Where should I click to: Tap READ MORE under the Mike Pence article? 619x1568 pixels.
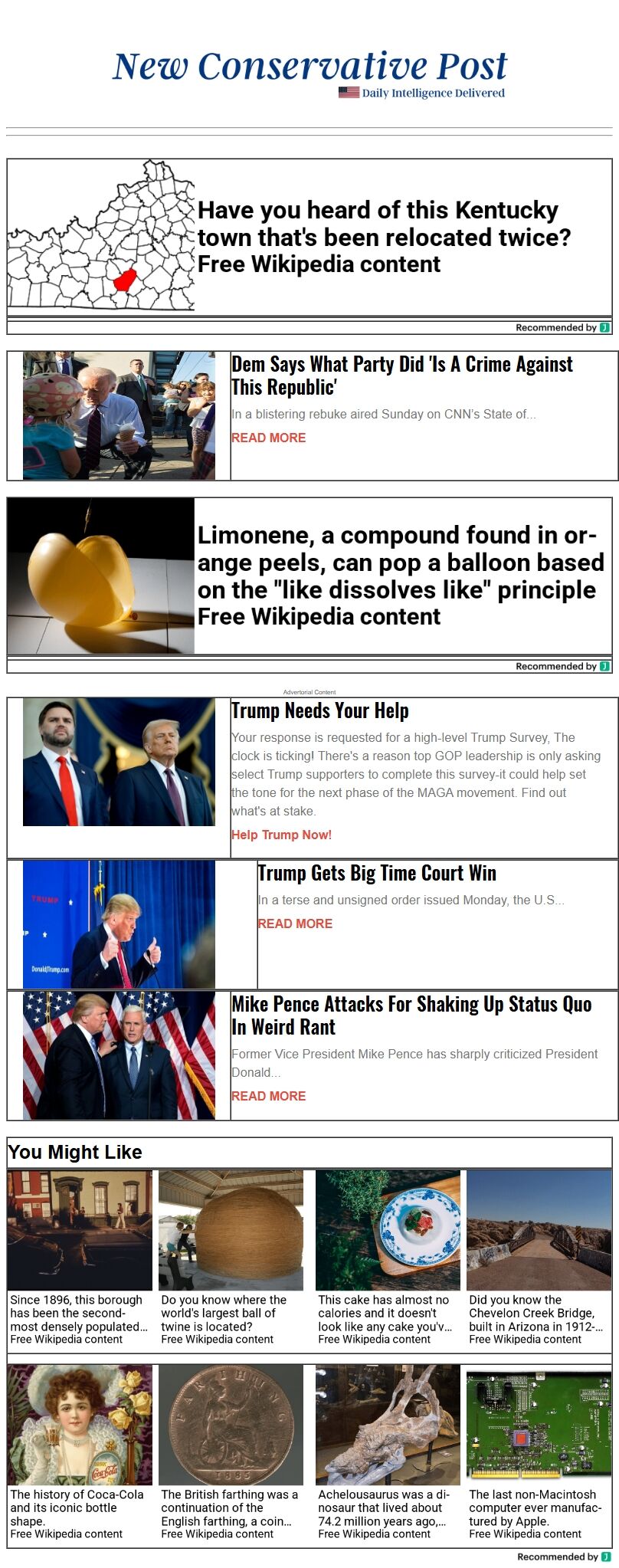tap(269, 1096)
